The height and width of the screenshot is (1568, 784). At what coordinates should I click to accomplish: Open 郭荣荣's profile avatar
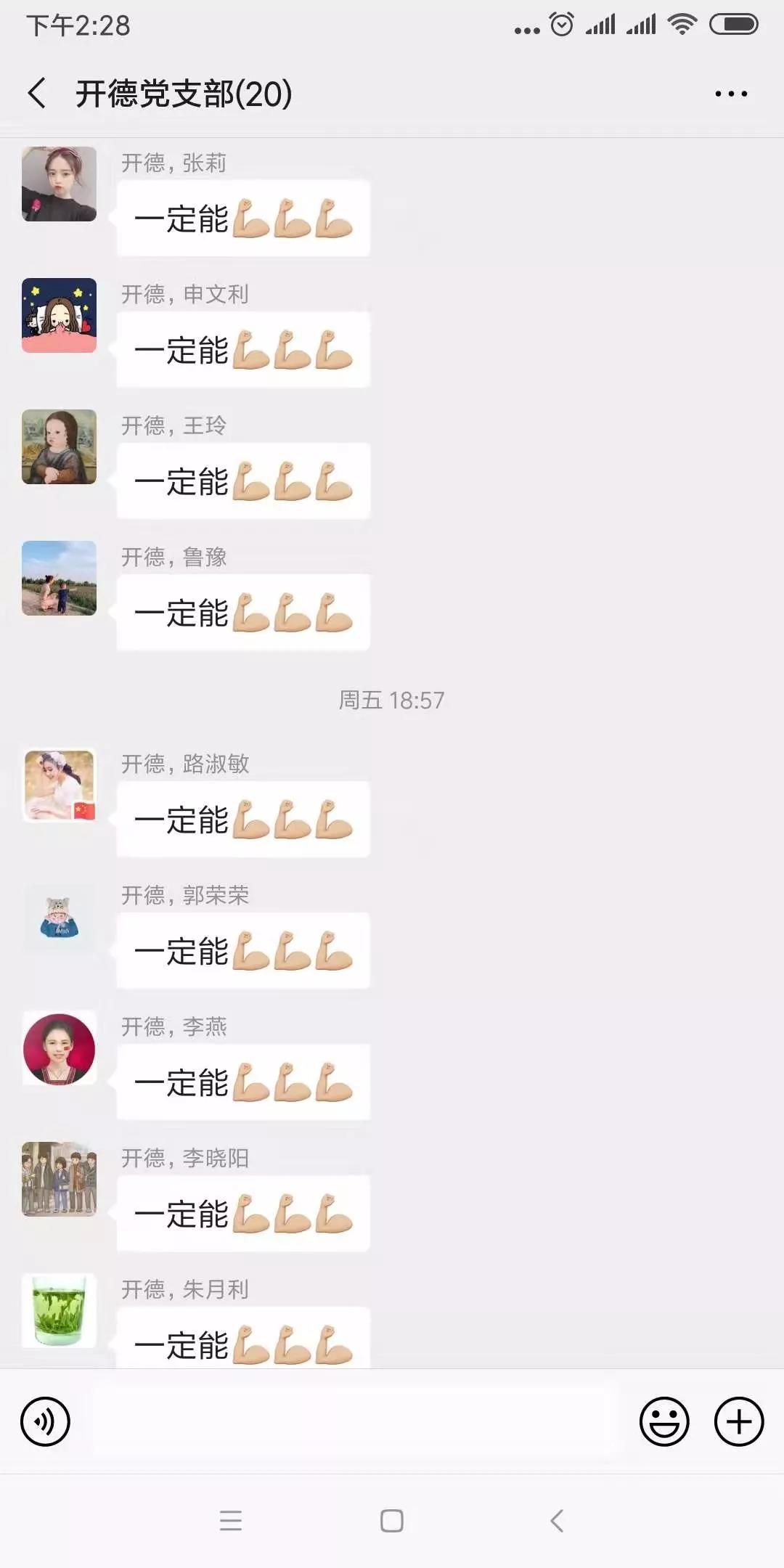[59, 917]
